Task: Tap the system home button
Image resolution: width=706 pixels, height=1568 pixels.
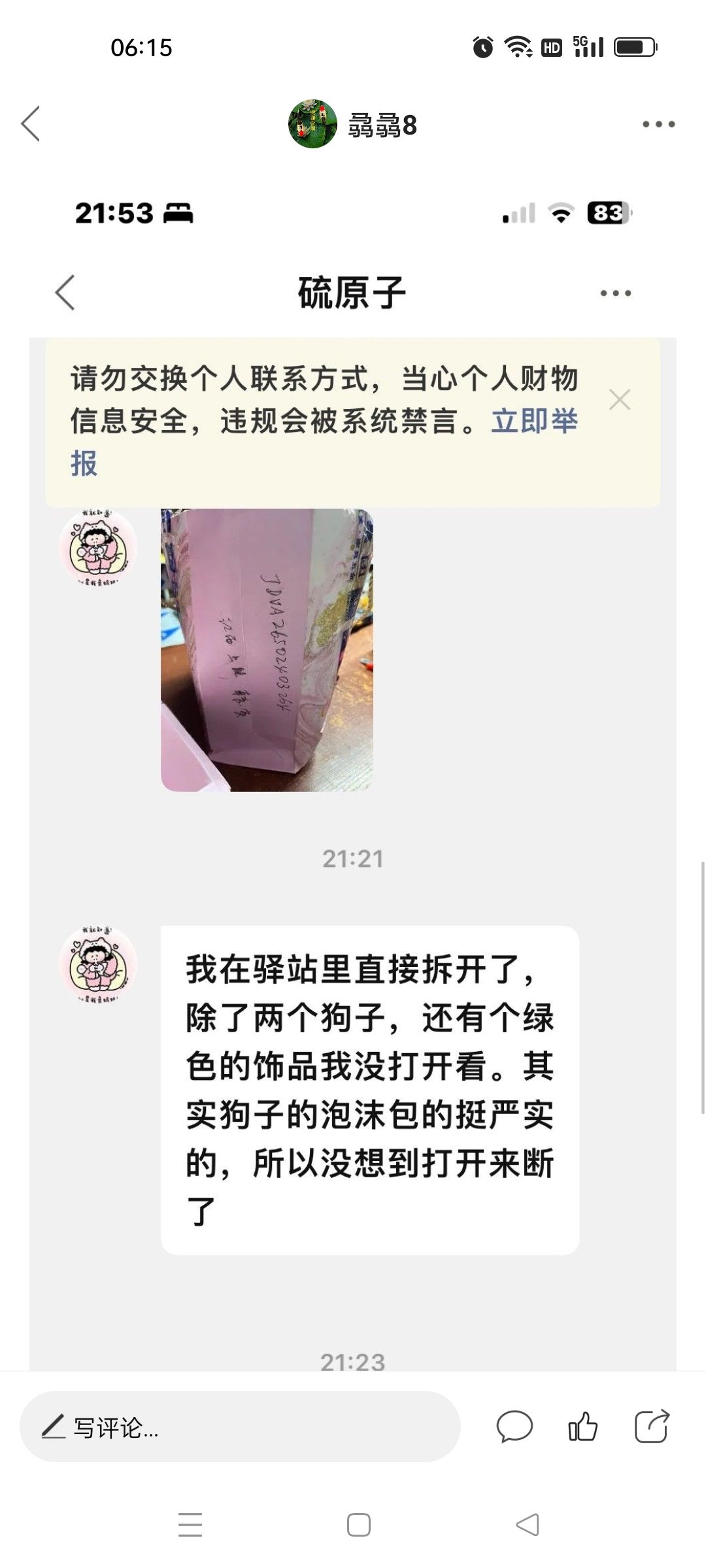Action: point(358,1525)
